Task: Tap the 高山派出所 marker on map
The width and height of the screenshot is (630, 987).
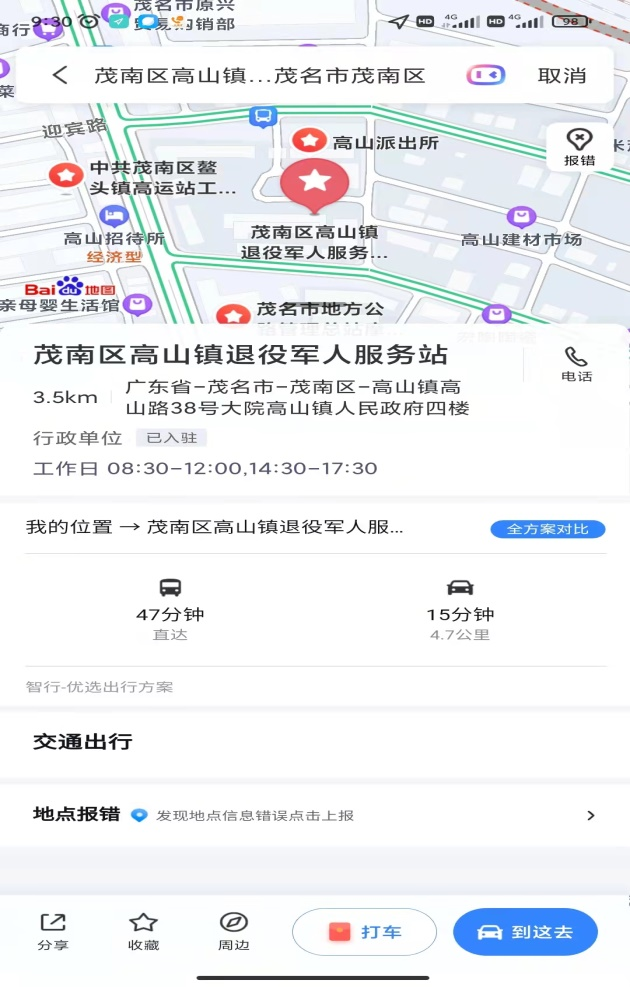Action: coord(311,141)
